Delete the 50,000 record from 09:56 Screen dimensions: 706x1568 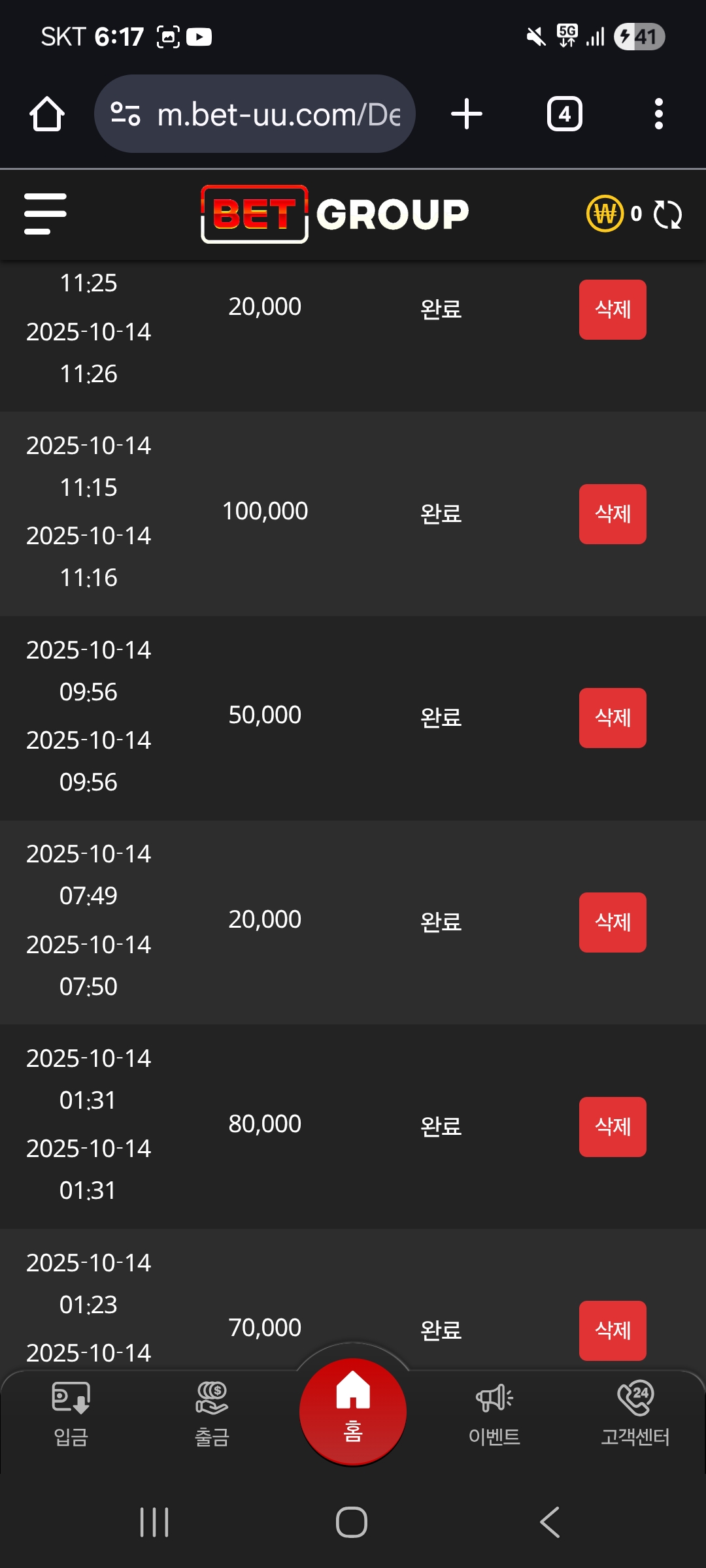[613, 718]
